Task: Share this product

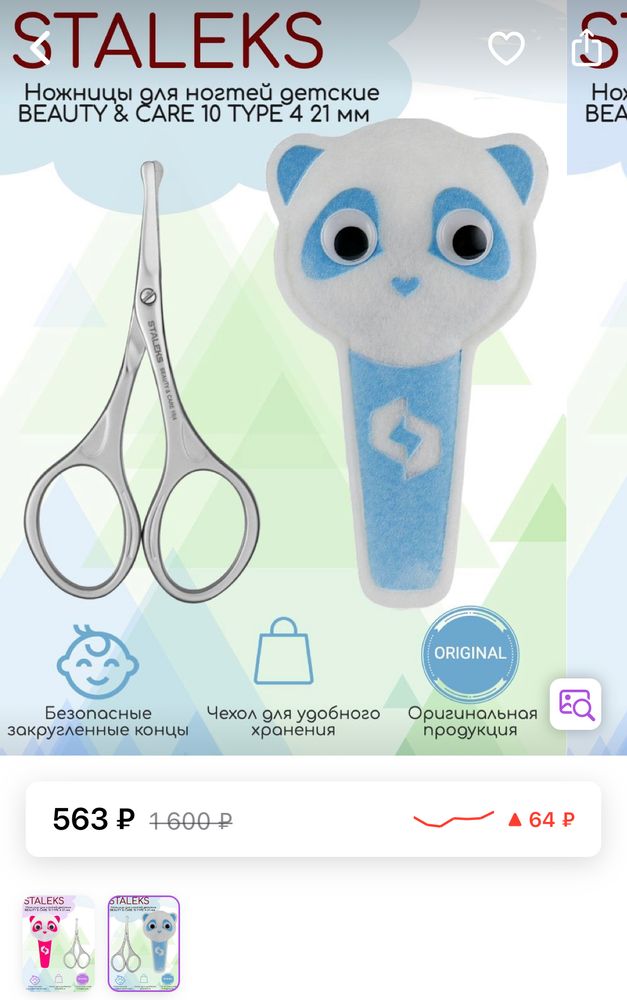Action: point(588,47)
